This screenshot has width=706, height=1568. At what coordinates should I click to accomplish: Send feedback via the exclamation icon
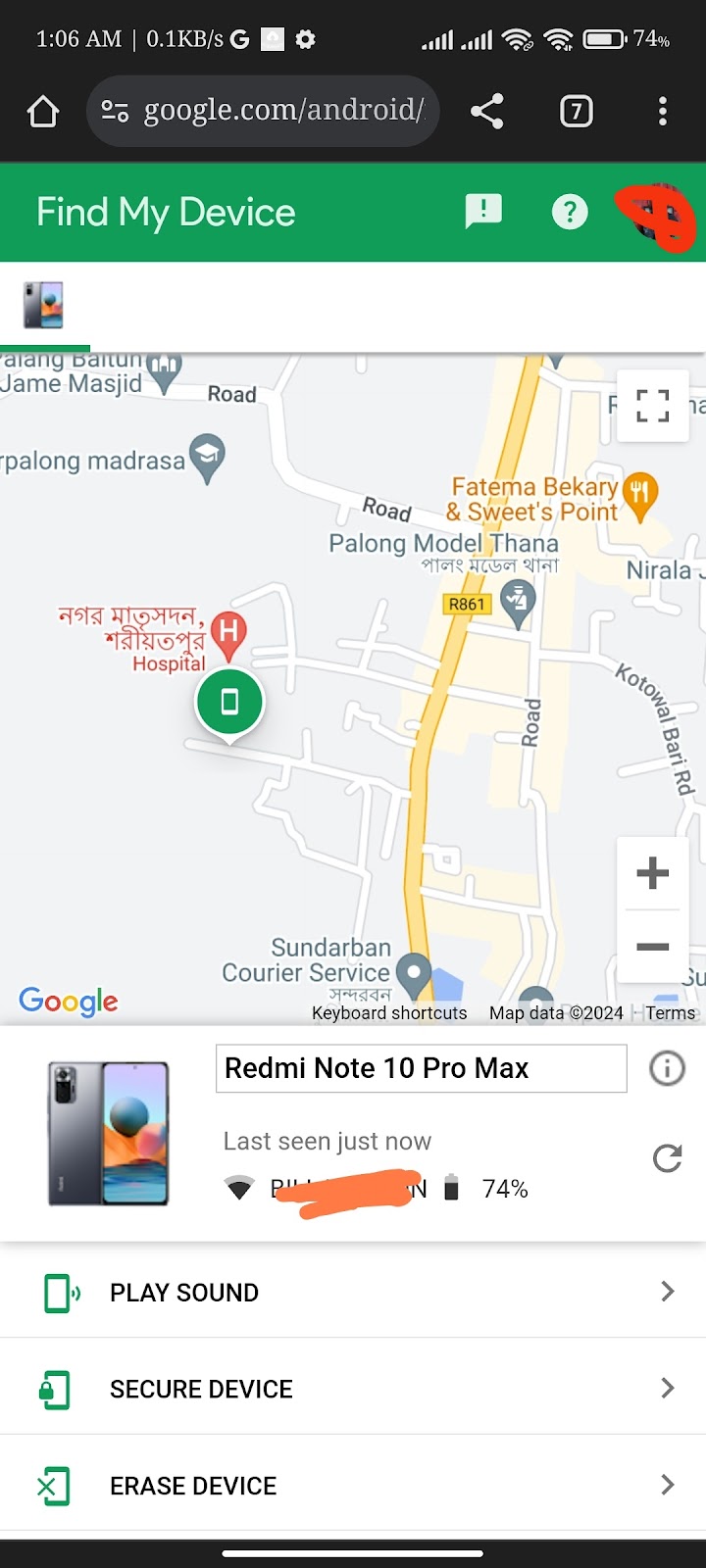483,211
